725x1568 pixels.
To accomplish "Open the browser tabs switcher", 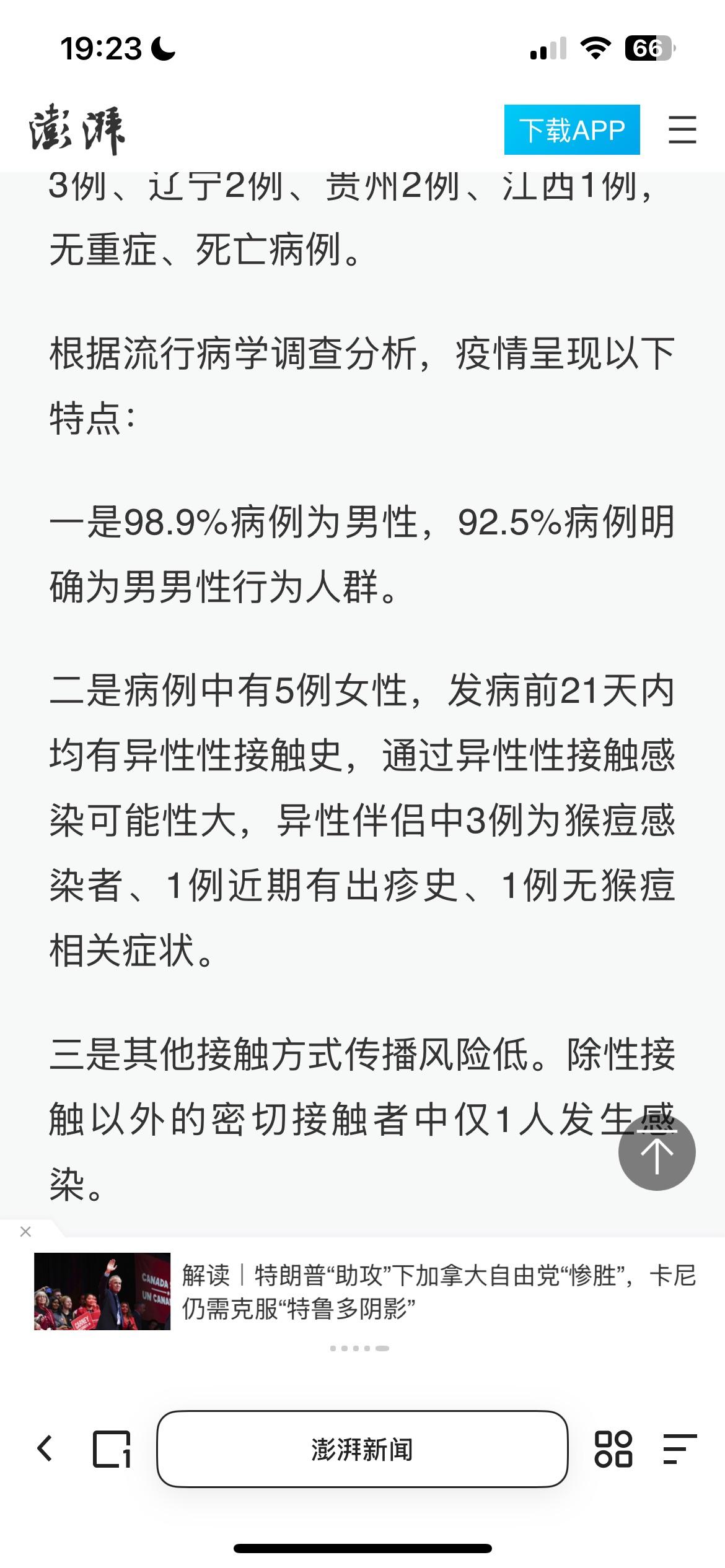I will point(112,1449).
